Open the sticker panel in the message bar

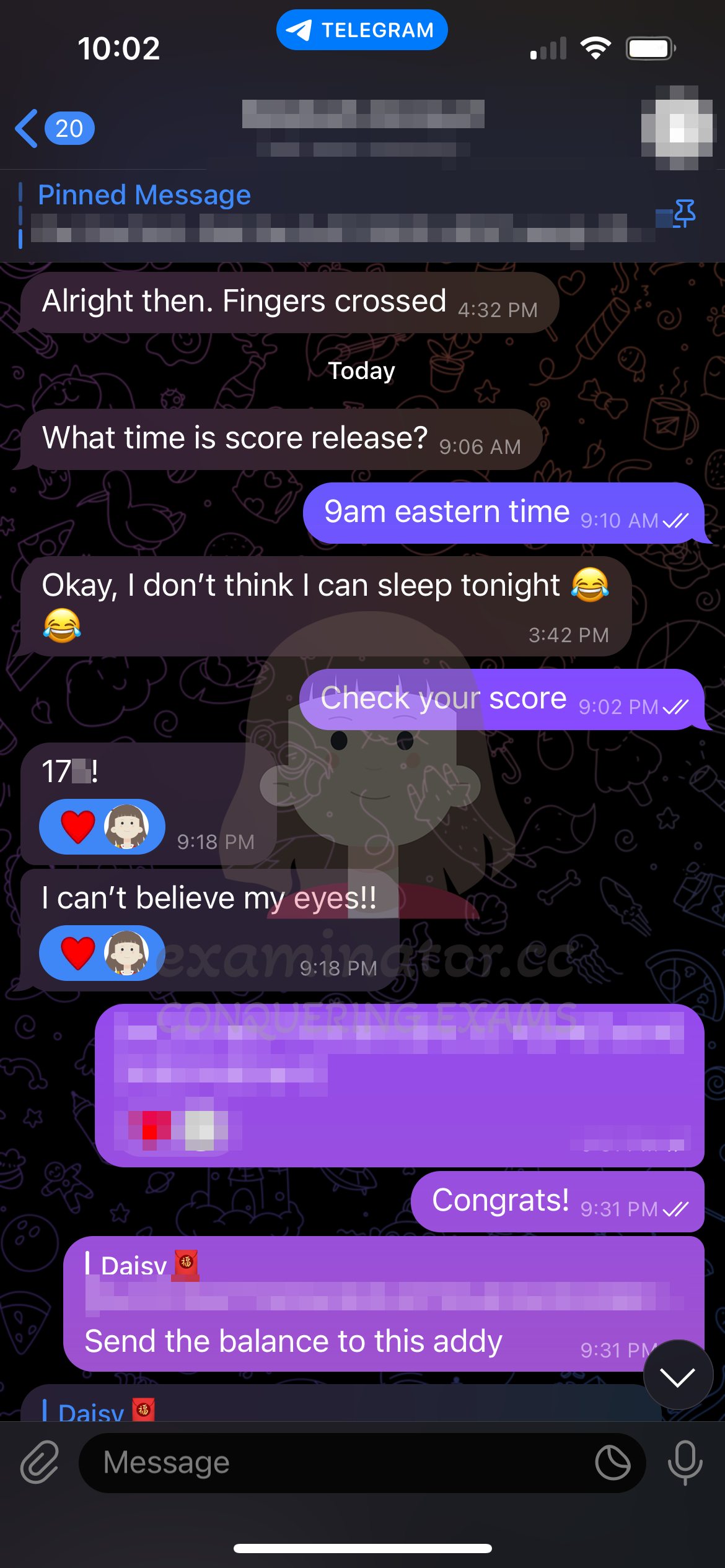(612, 1463)
